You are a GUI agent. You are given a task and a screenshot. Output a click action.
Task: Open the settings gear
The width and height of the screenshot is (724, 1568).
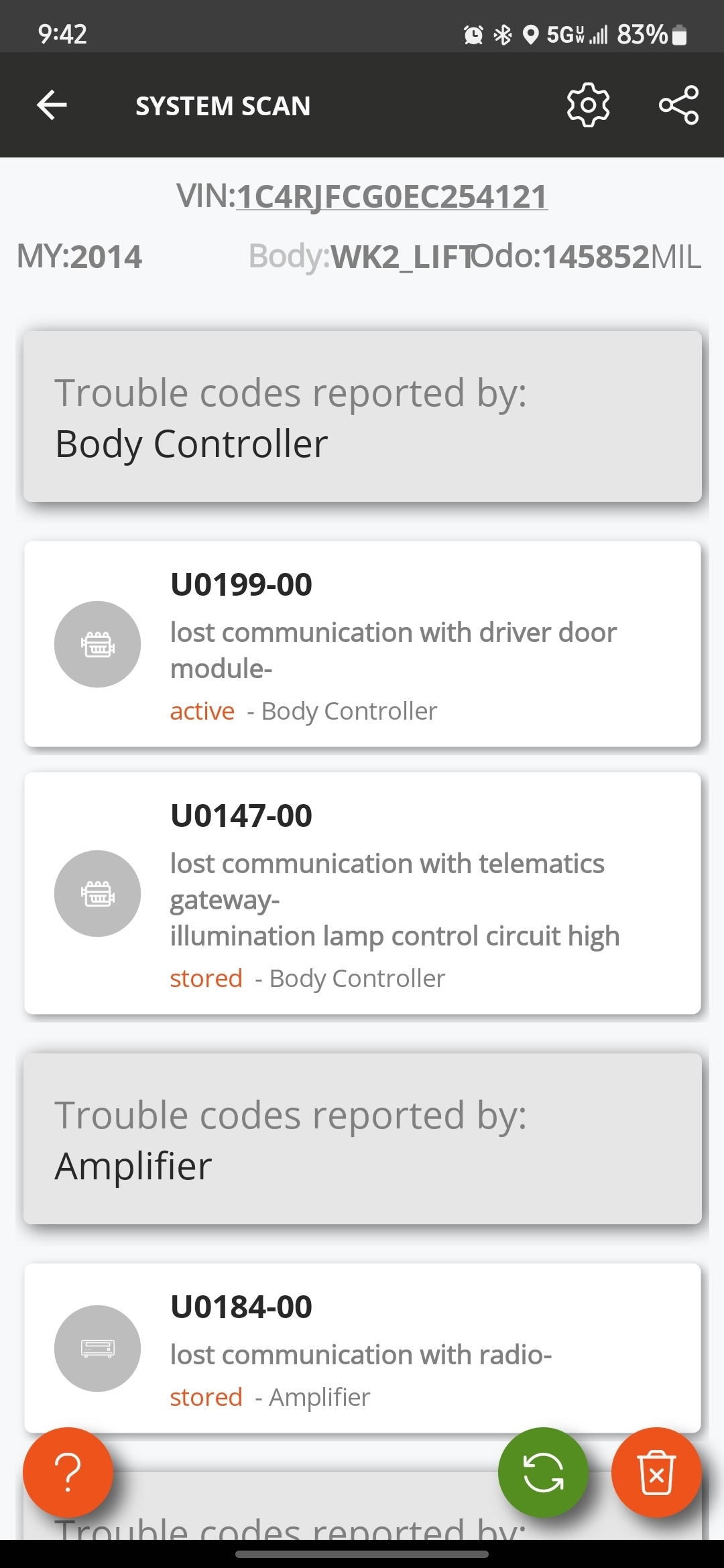click(588, 105)
